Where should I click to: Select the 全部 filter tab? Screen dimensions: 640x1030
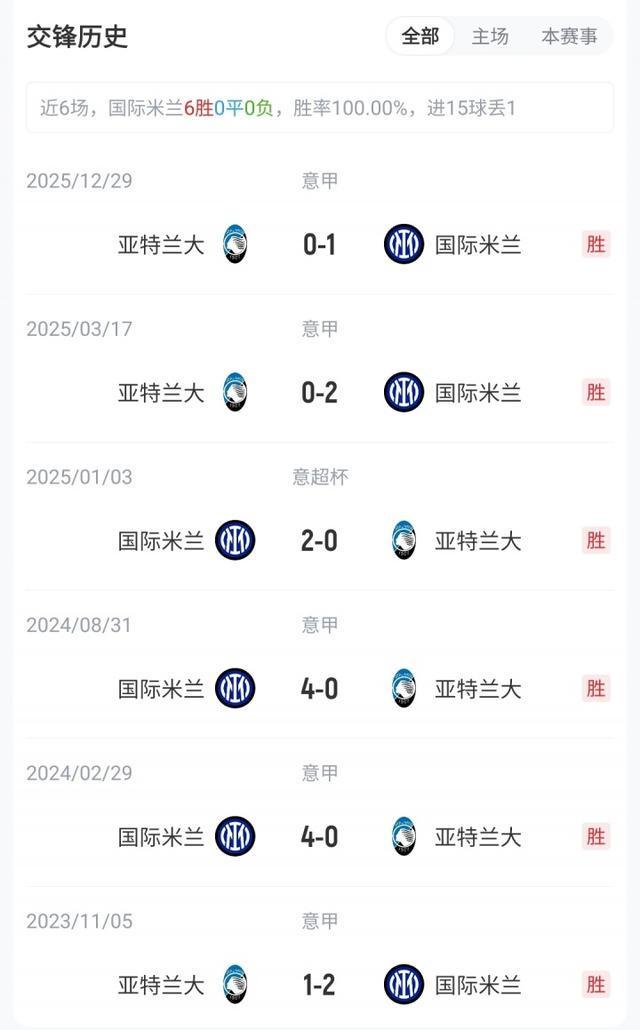coord(420,37)
